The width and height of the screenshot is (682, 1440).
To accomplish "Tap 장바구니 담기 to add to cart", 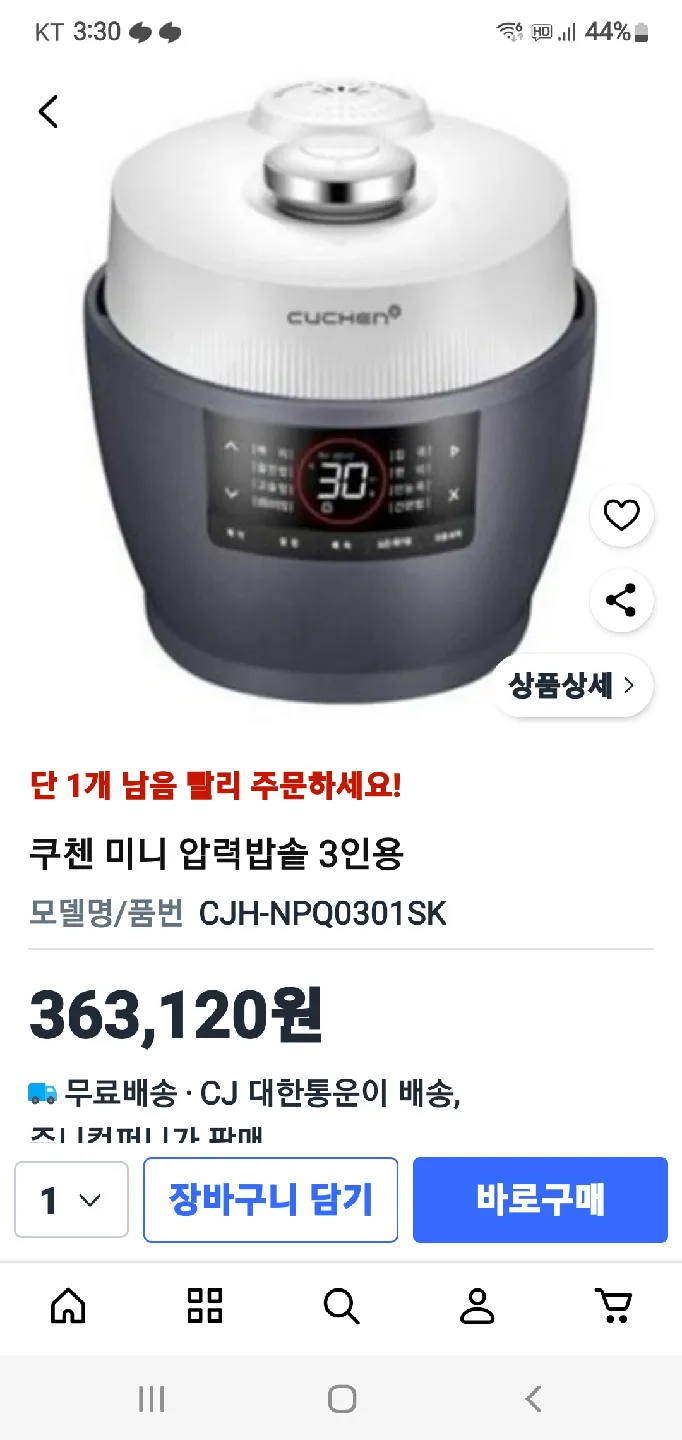I will click(x=270, y=1200).
